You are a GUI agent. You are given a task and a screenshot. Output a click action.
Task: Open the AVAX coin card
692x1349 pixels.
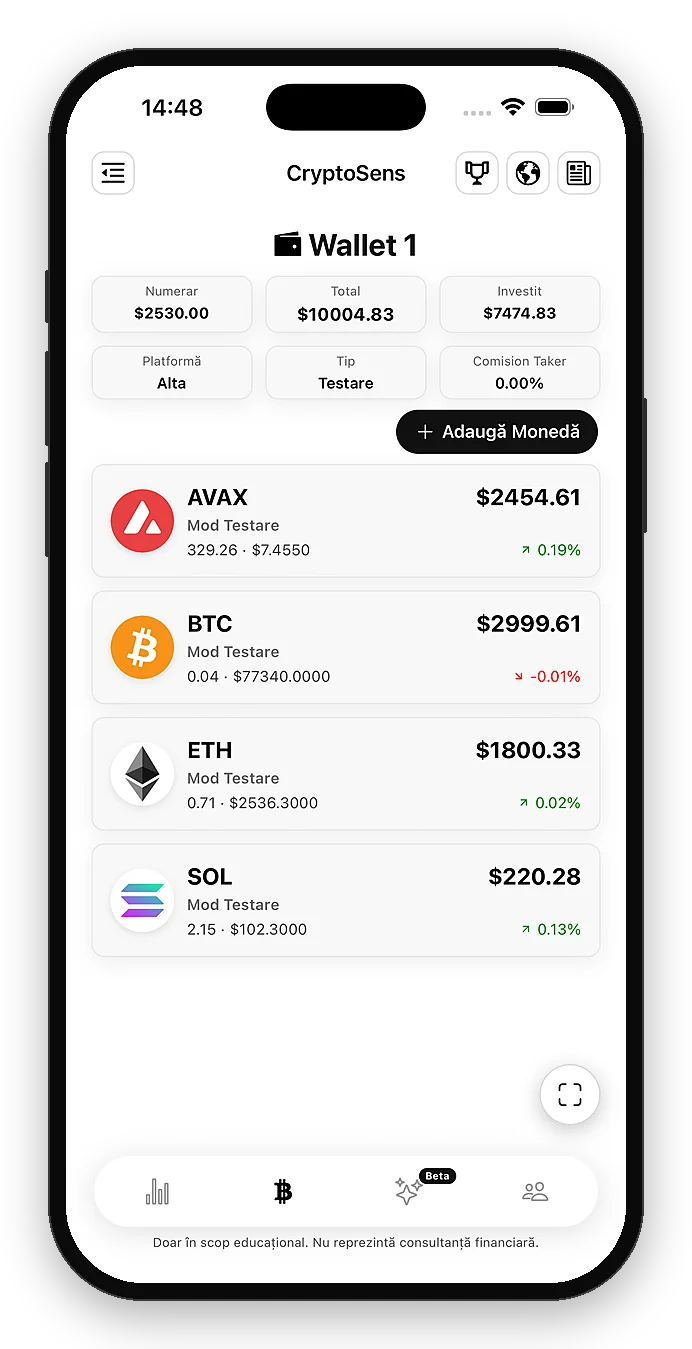[x=346, y=521]
